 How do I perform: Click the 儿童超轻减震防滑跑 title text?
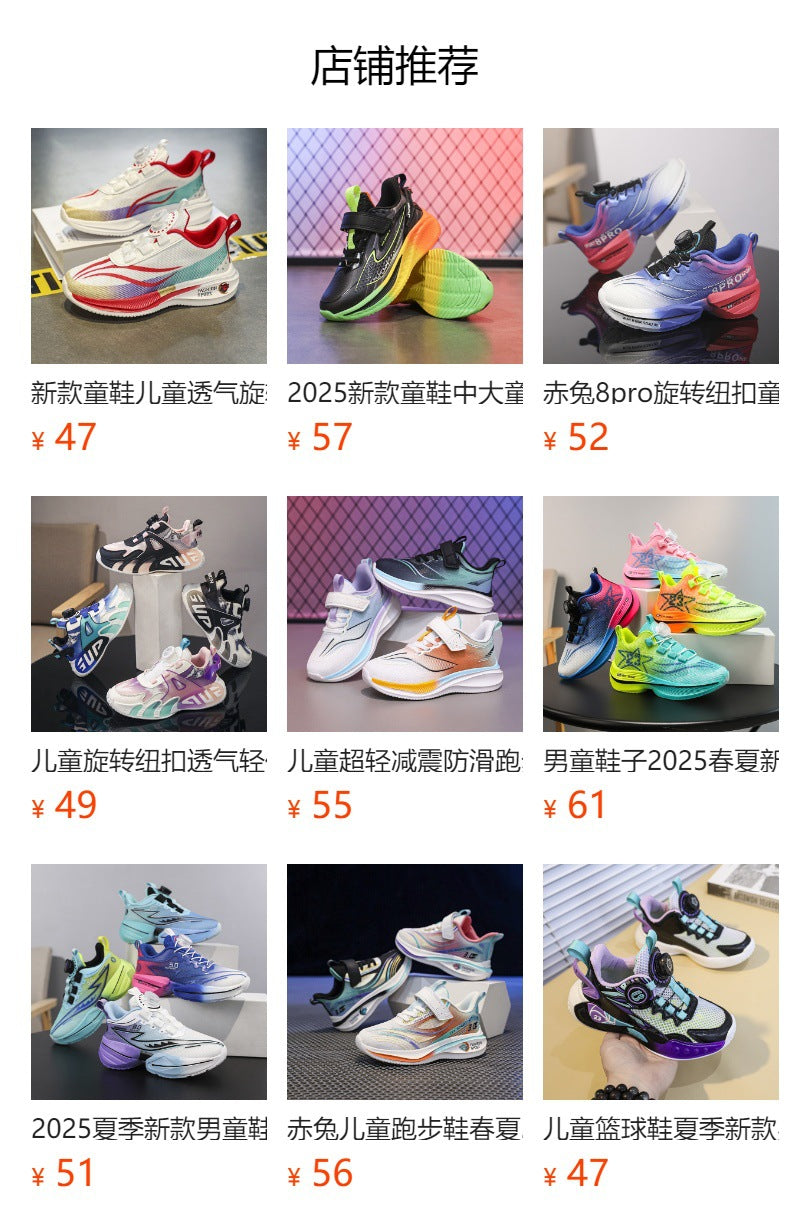pyautogui.click(x=403, y=760)
